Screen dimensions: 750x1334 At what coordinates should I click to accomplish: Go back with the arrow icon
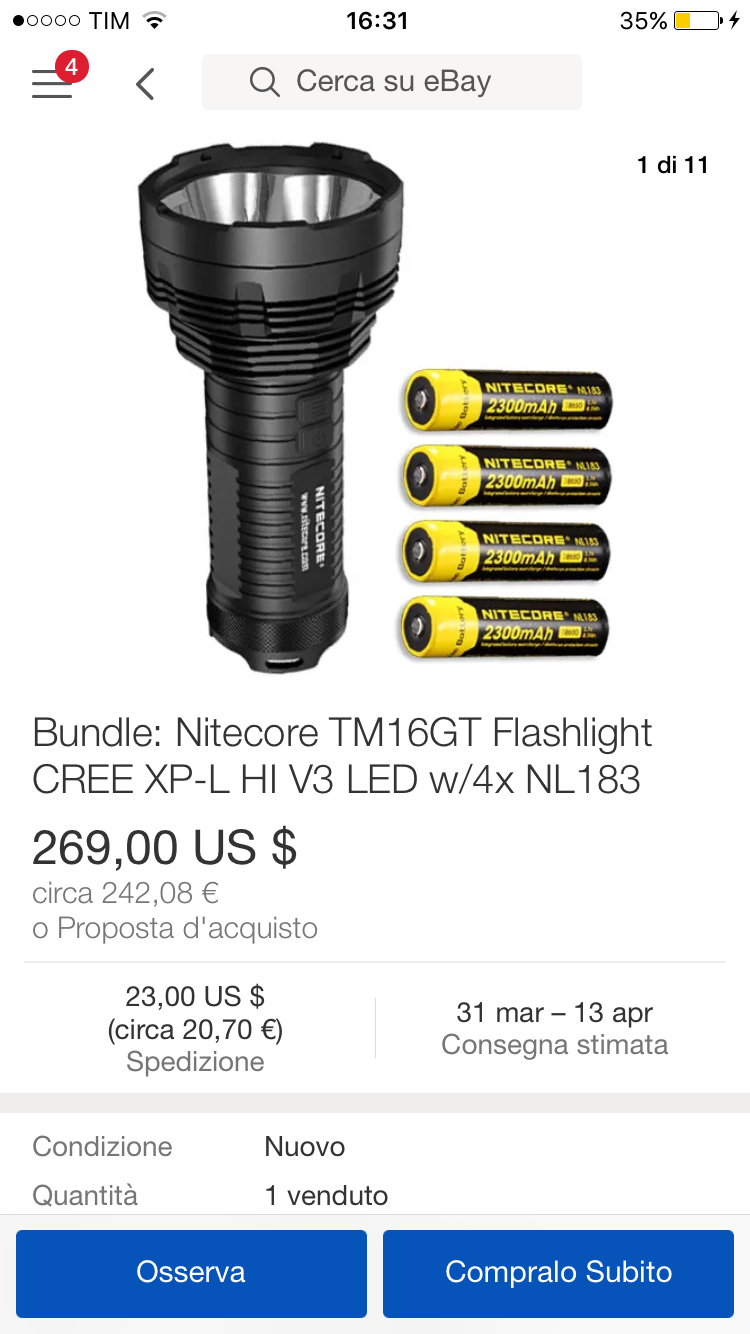(x=145, y=84)
